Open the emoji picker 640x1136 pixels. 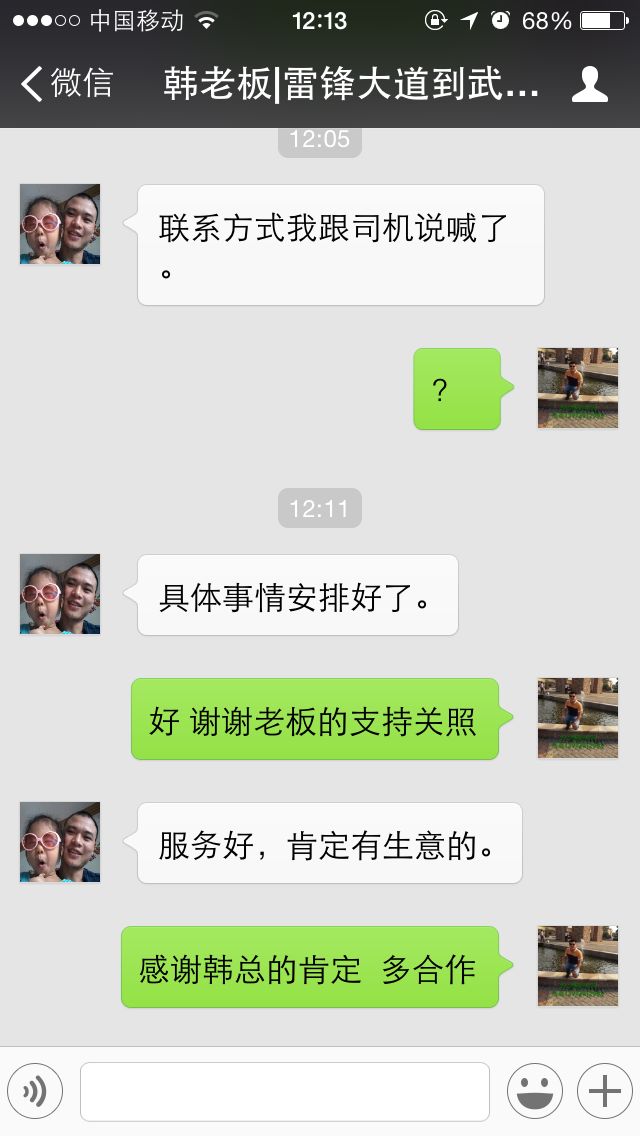point(534,1091)
